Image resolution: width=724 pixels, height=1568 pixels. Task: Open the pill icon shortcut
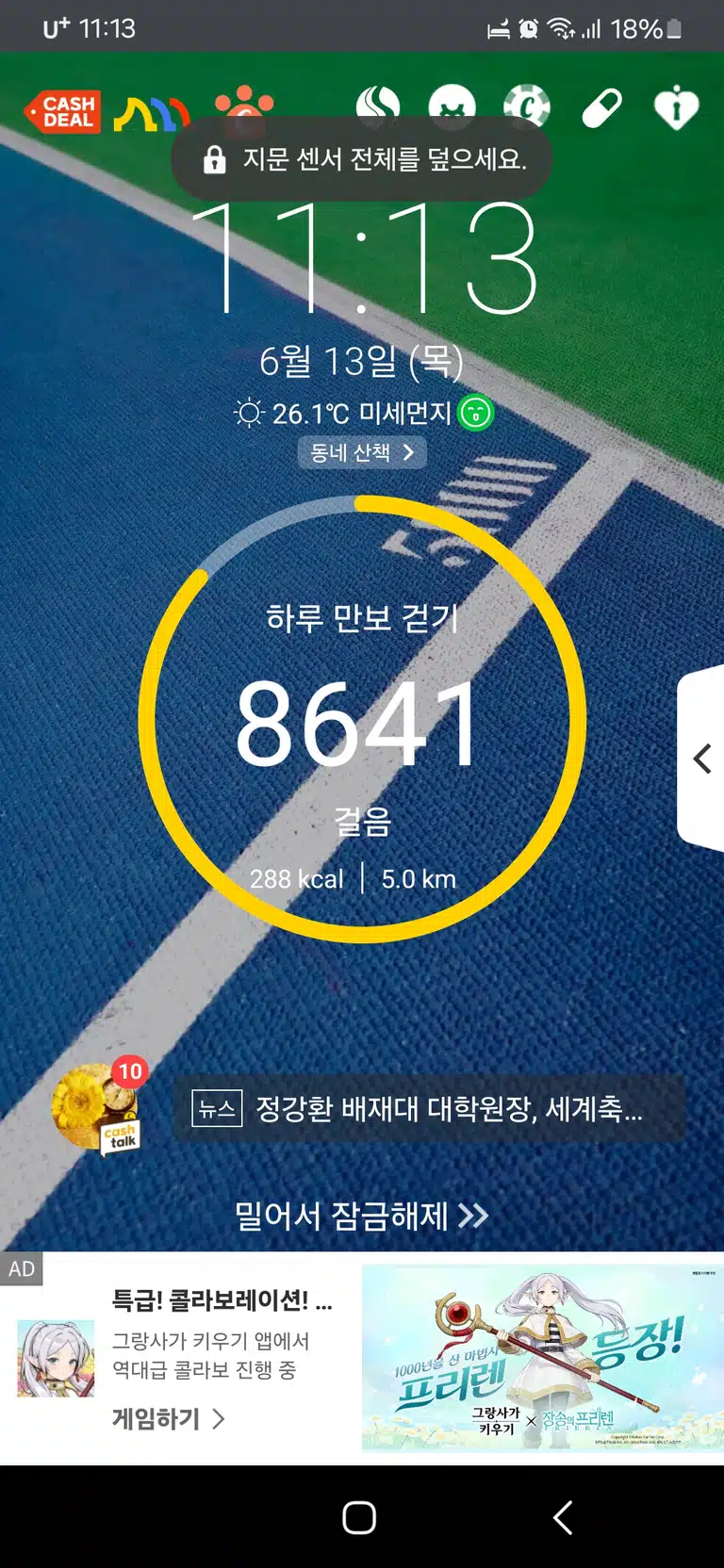pos(602,108)
